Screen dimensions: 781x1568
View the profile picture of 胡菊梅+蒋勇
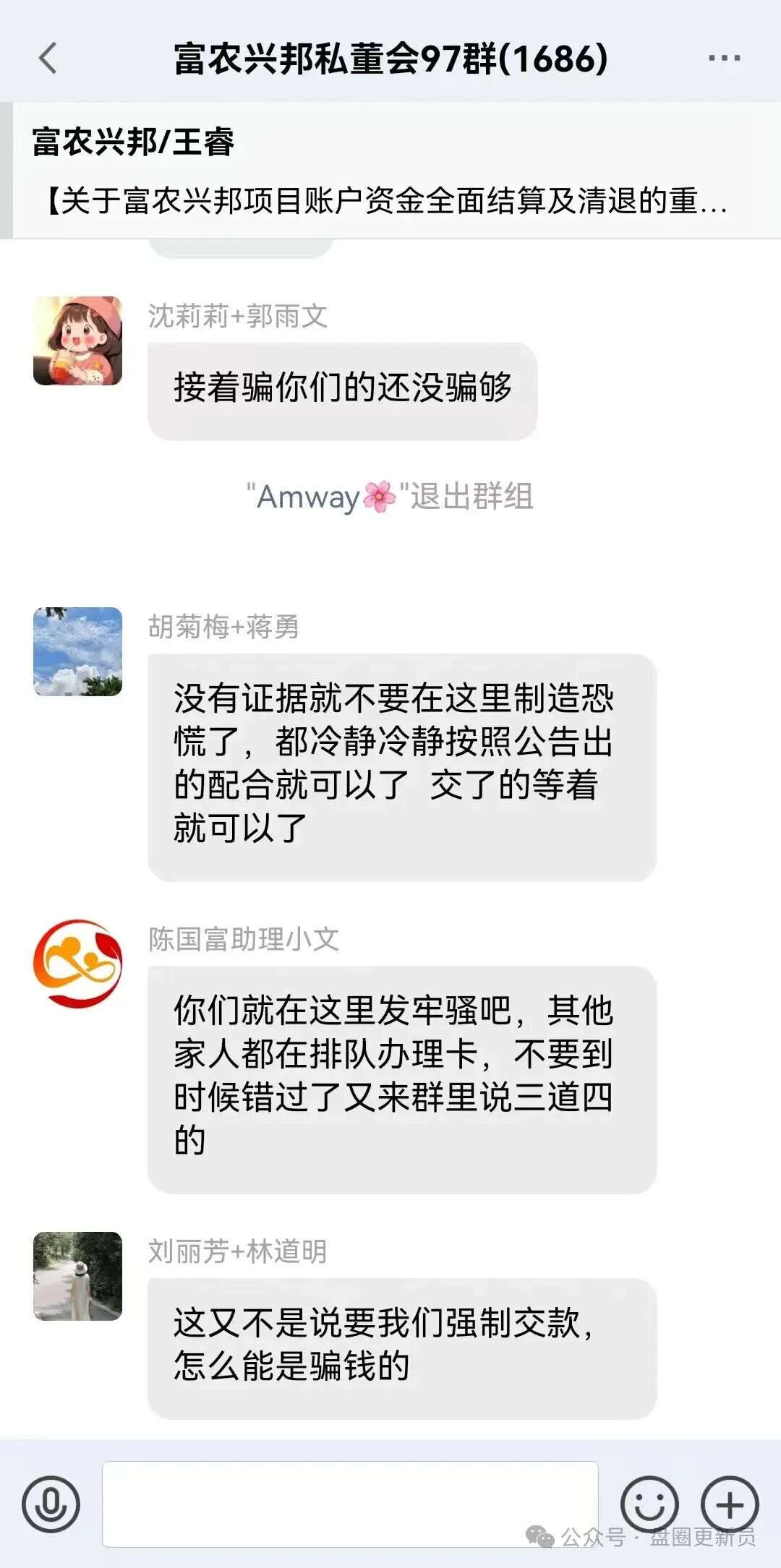77,651
